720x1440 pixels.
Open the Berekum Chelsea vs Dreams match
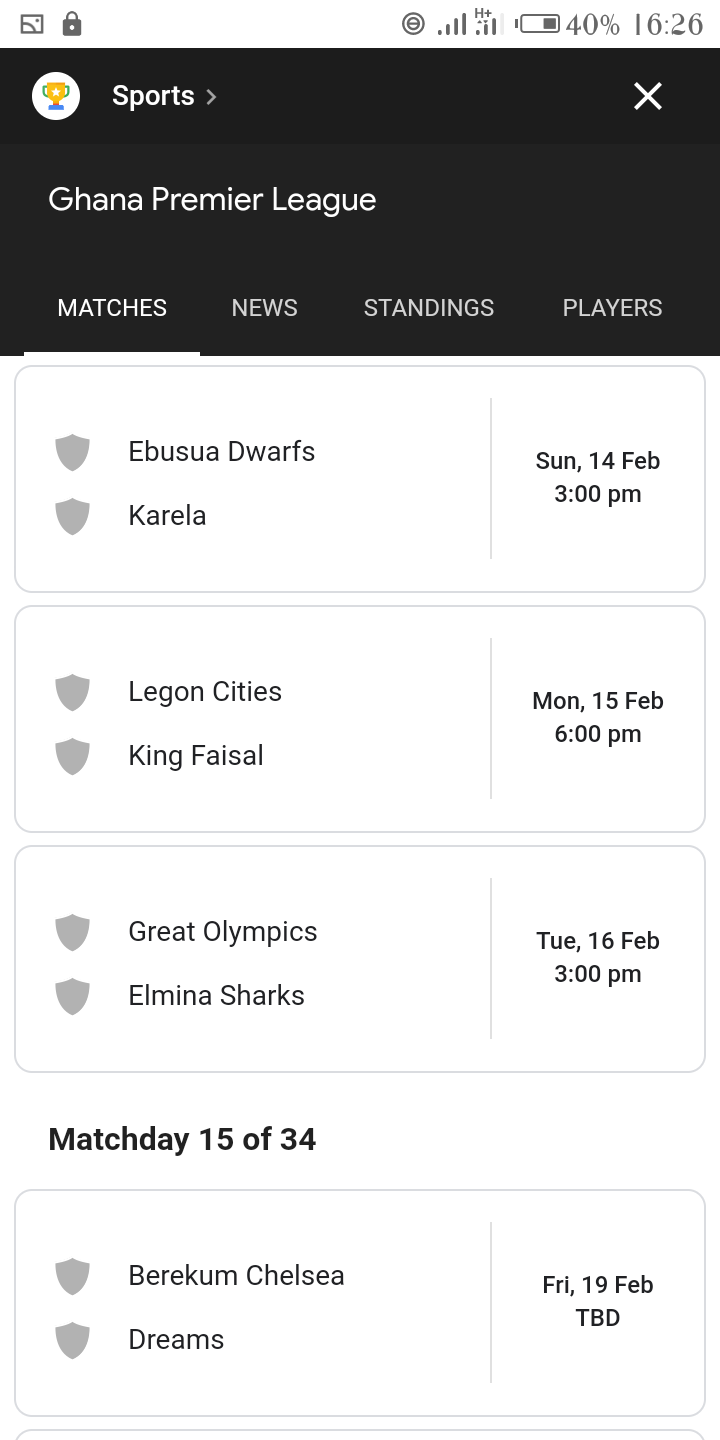pyautogui.click(x=360, y=1303)
